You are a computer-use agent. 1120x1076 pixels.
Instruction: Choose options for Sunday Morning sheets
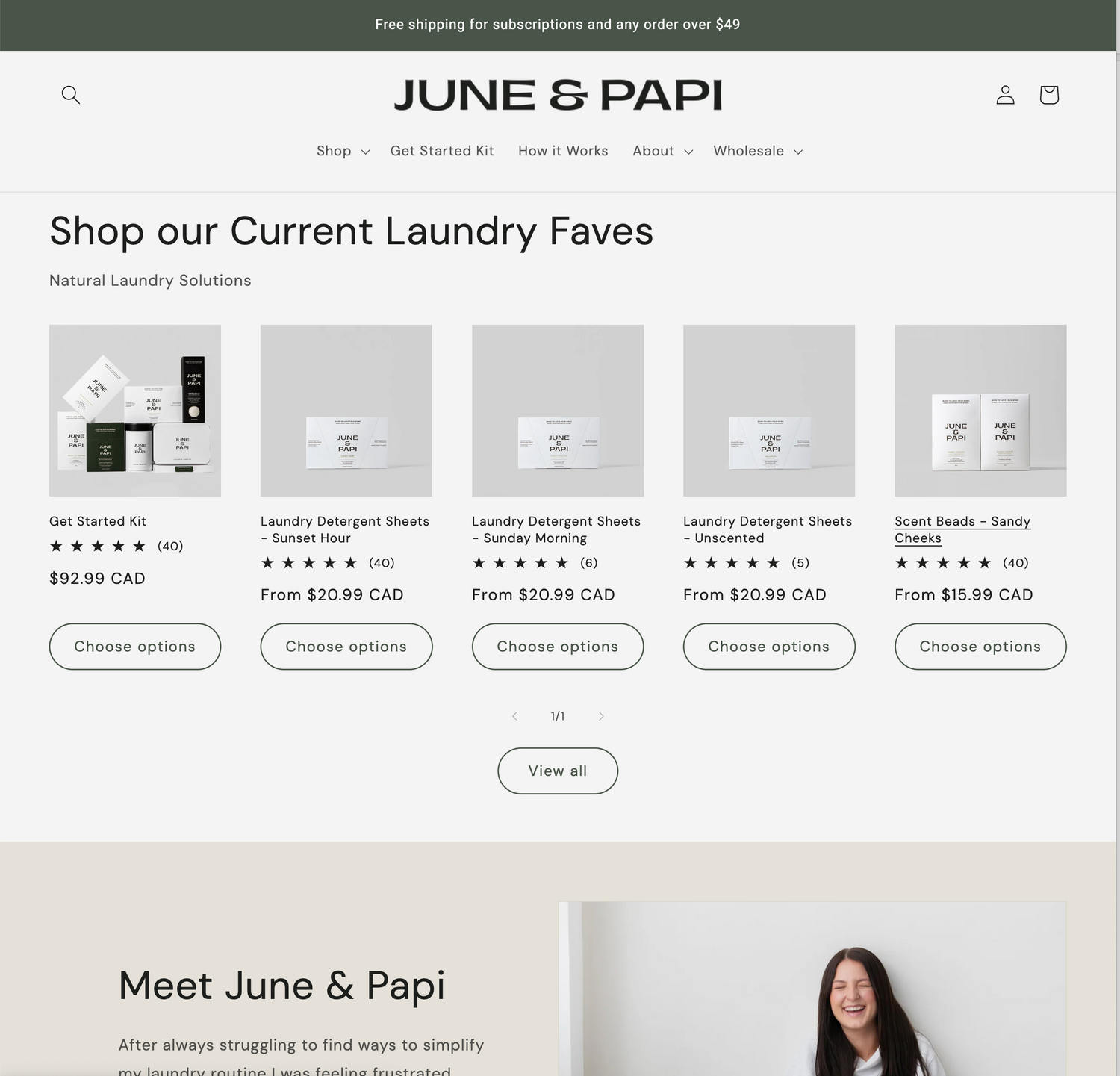[558, 647]
